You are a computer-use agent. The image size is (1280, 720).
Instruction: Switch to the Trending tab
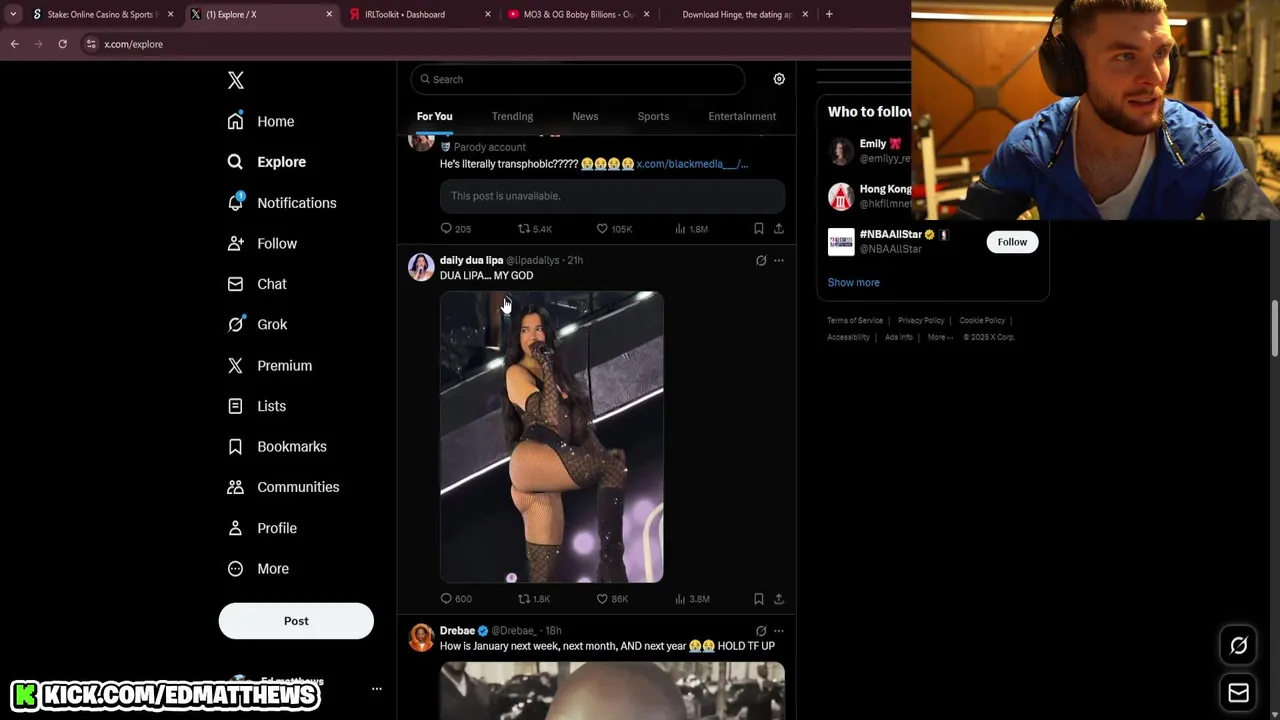click(512, 116)
